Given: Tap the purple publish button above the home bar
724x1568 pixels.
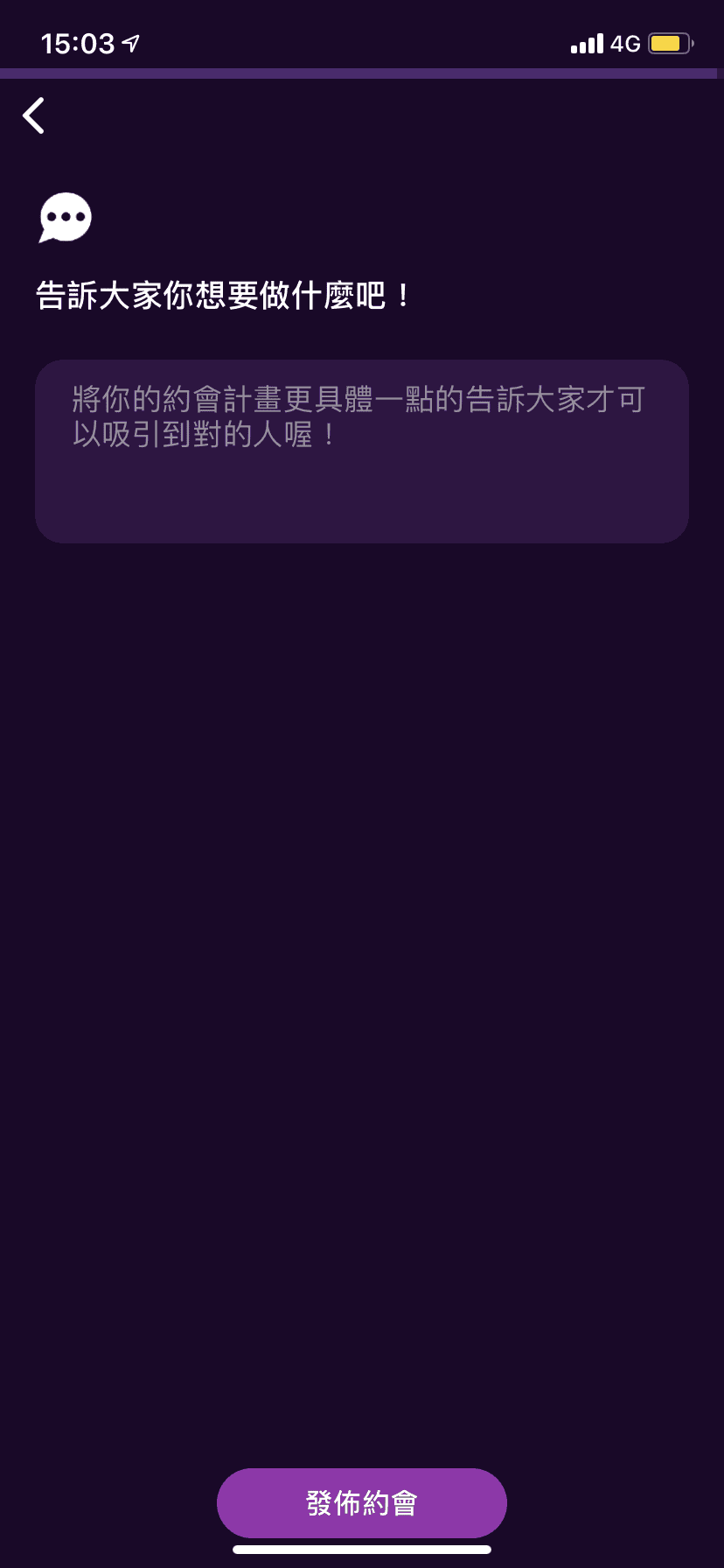Looking at the screenshot, I should tap(361, 1501).
